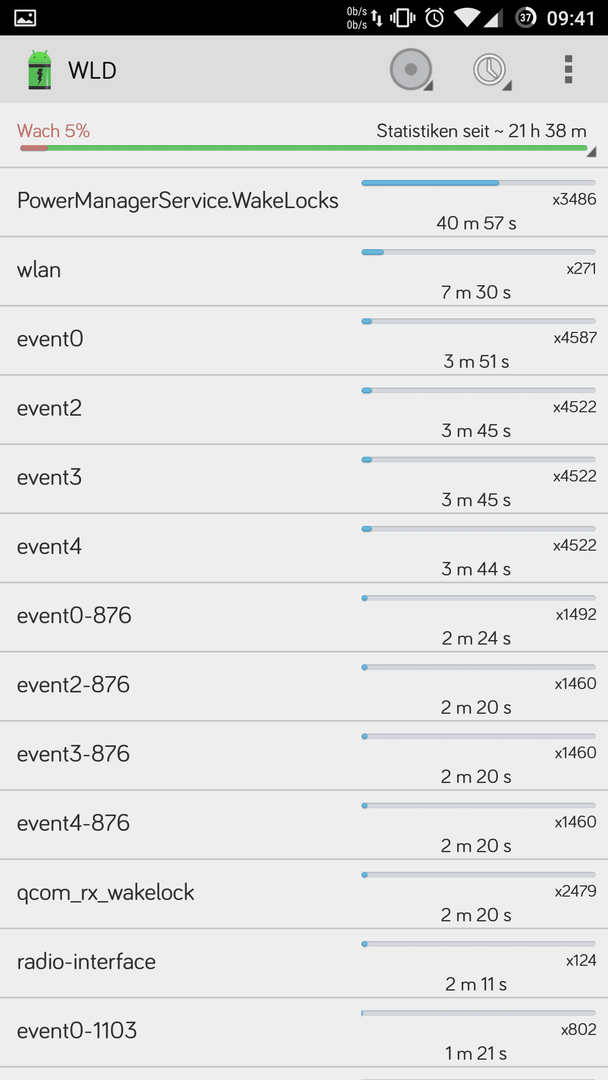Open the event0 wakelock row
This screenshot has width=608, height=1080.
tap(304, 340)
